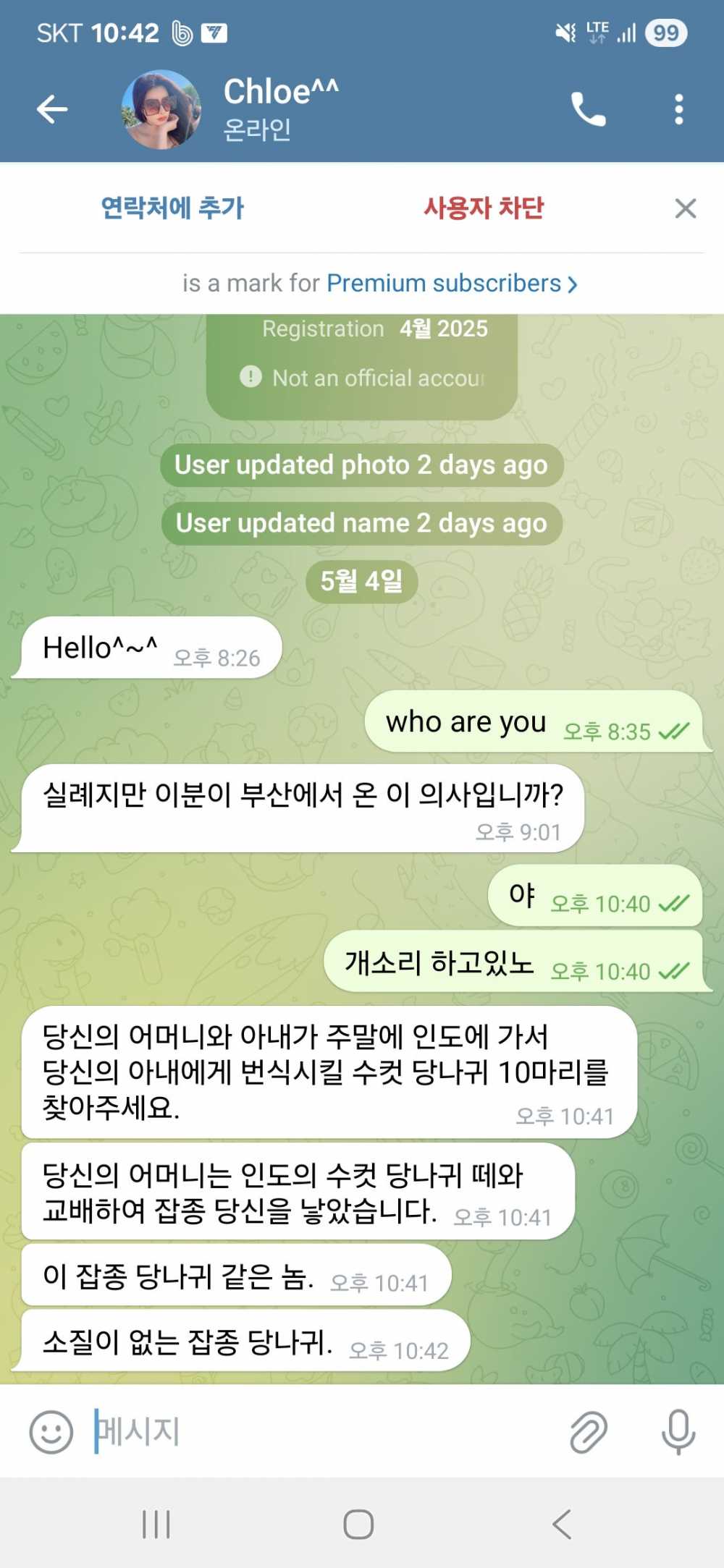This screenshot has width=724, height=1568.
Task: Open the chat overflow menu
Action: coord(678,110)
